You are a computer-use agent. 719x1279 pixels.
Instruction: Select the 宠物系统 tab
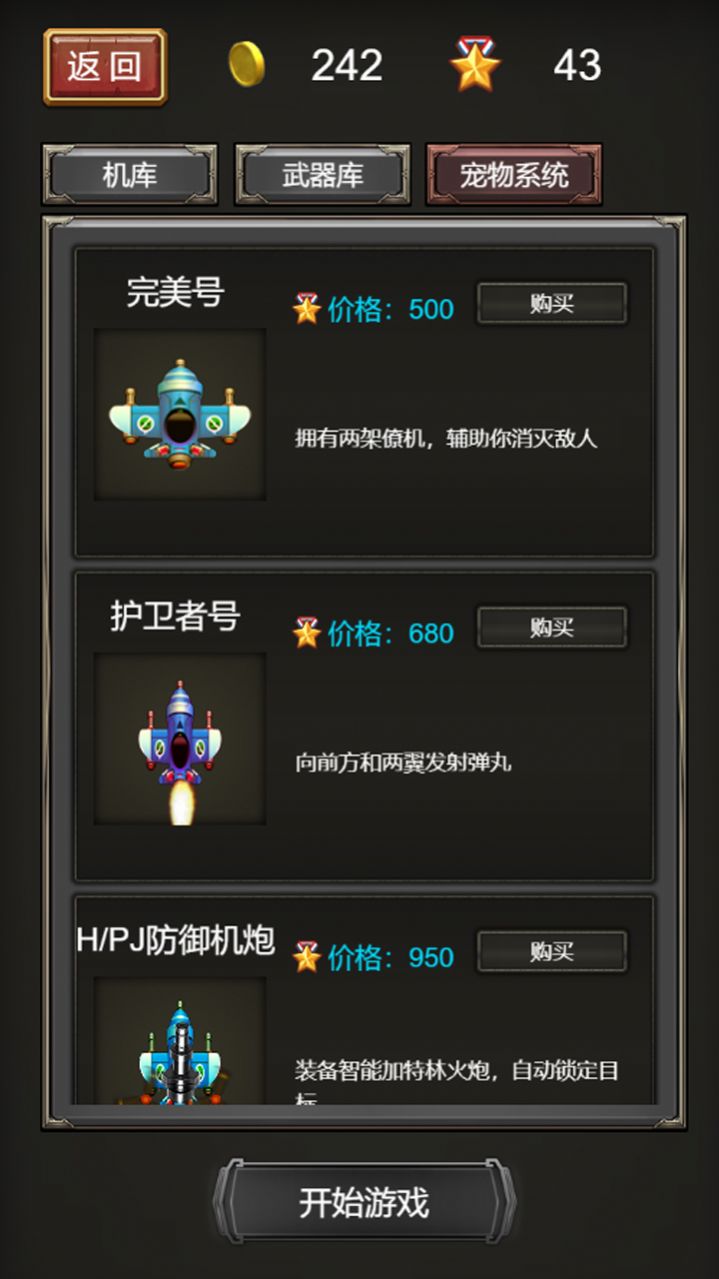(x=514, y=175)
